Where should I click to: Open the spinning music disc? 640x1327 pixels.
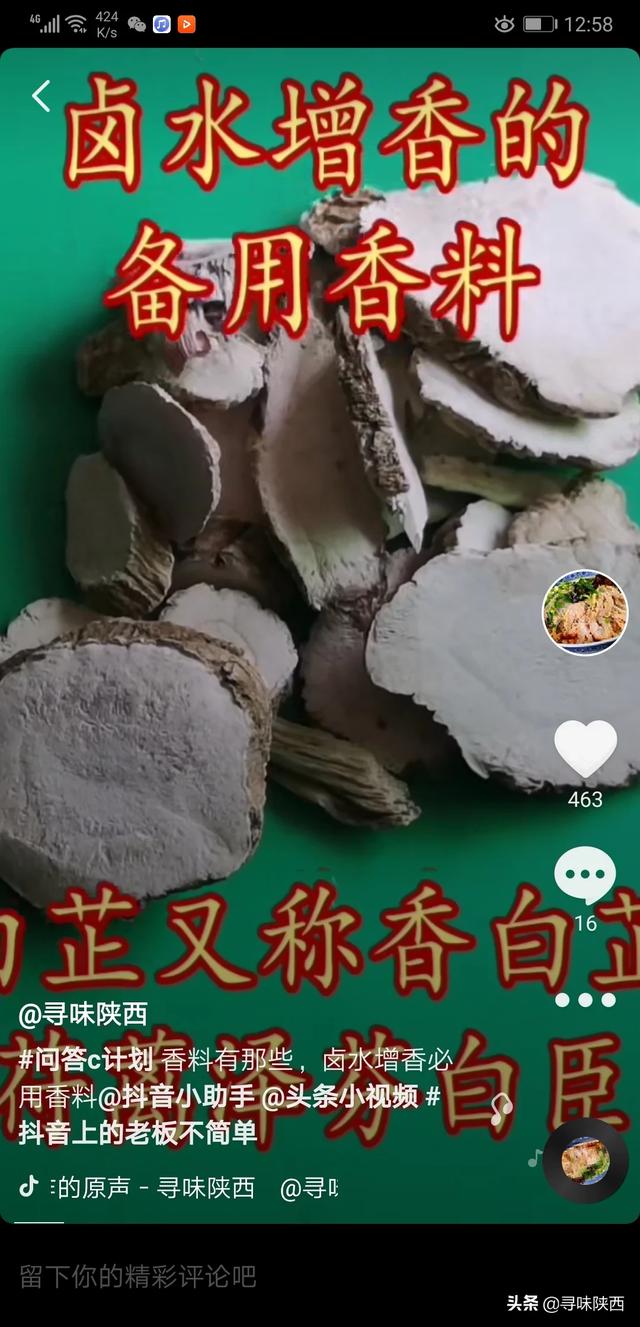coord(585,1161)
